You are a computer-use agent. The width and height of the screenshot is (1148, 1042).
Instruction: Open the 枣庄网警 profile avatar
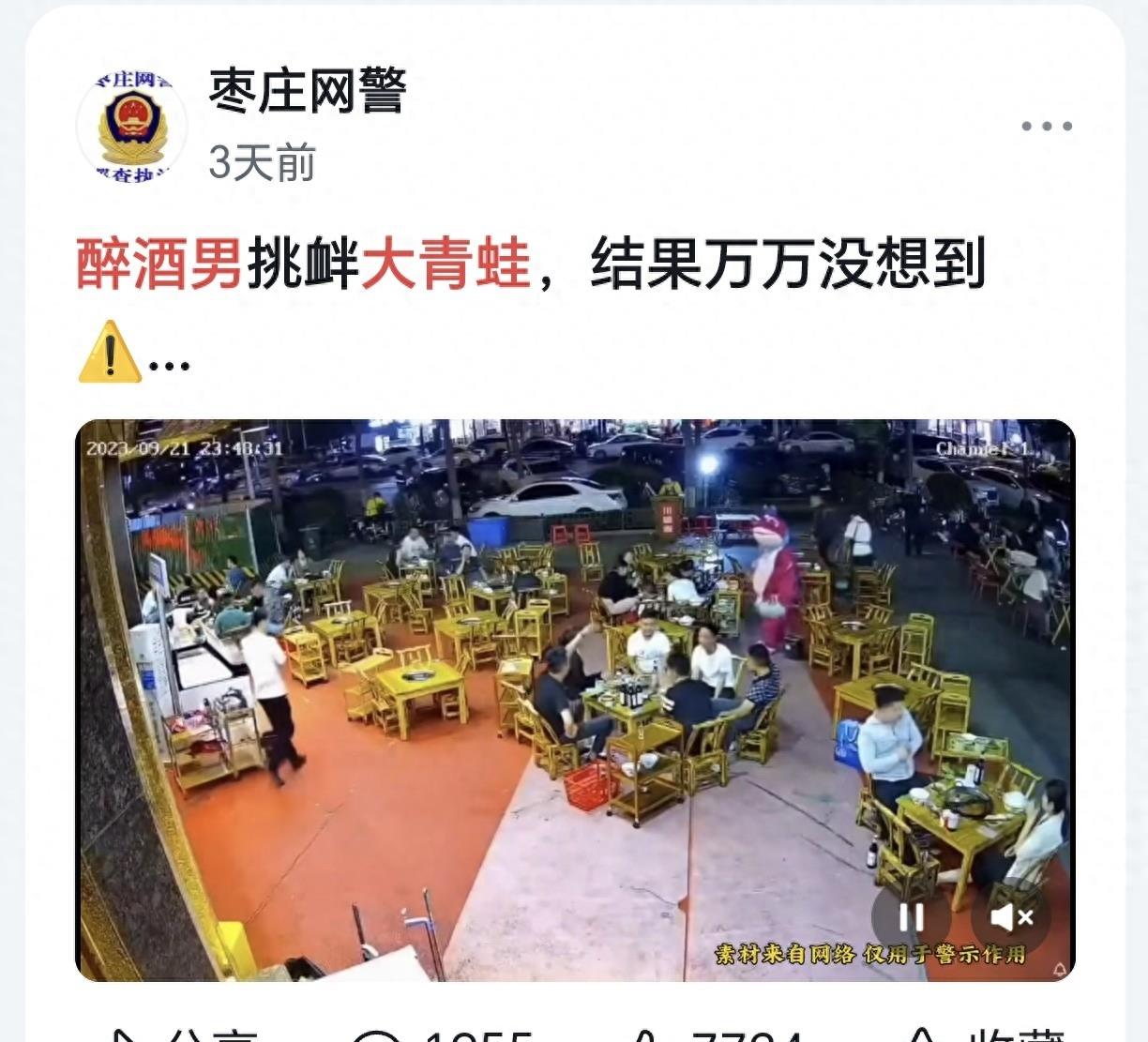(x=131, y=126)
